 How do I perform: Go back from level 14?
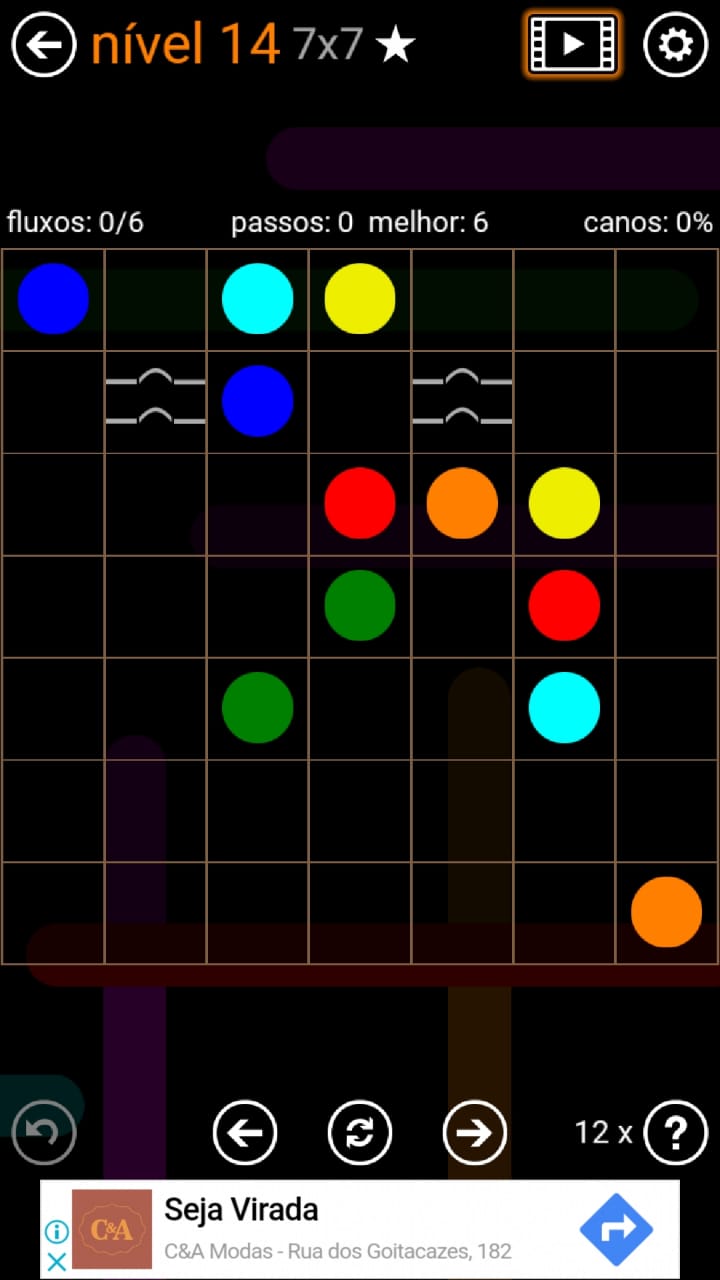44,45
